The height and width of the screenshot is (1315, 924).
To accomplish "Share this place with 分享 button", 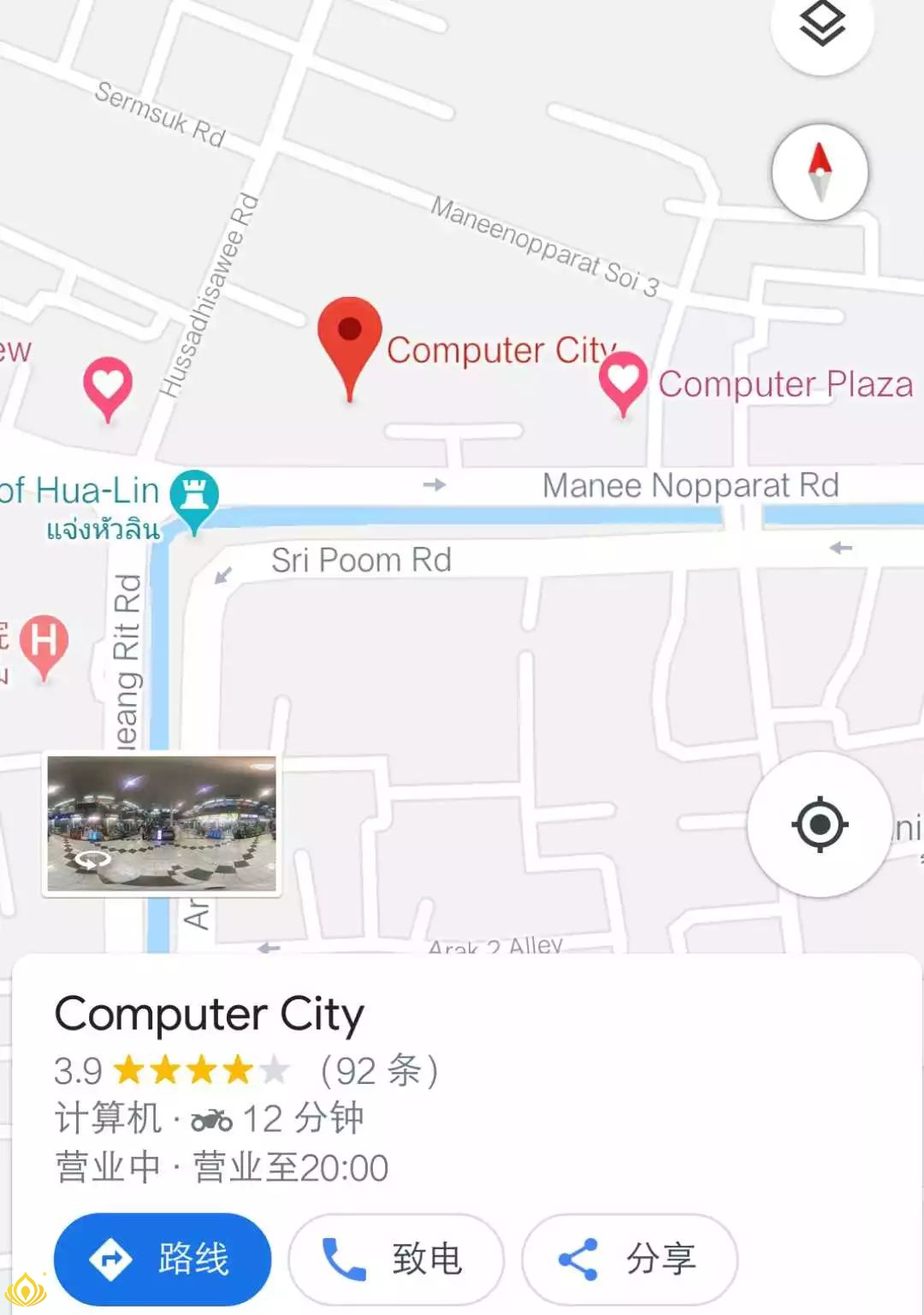I will [x=630, y=1259].
